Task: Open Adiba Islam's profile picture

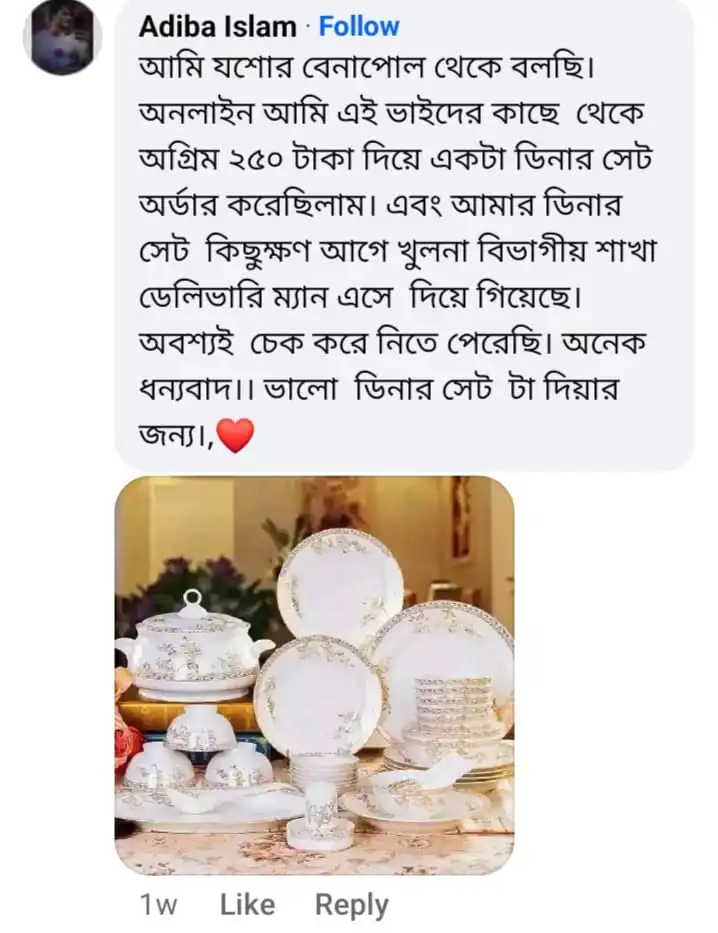Action: (x=62, y=37)
